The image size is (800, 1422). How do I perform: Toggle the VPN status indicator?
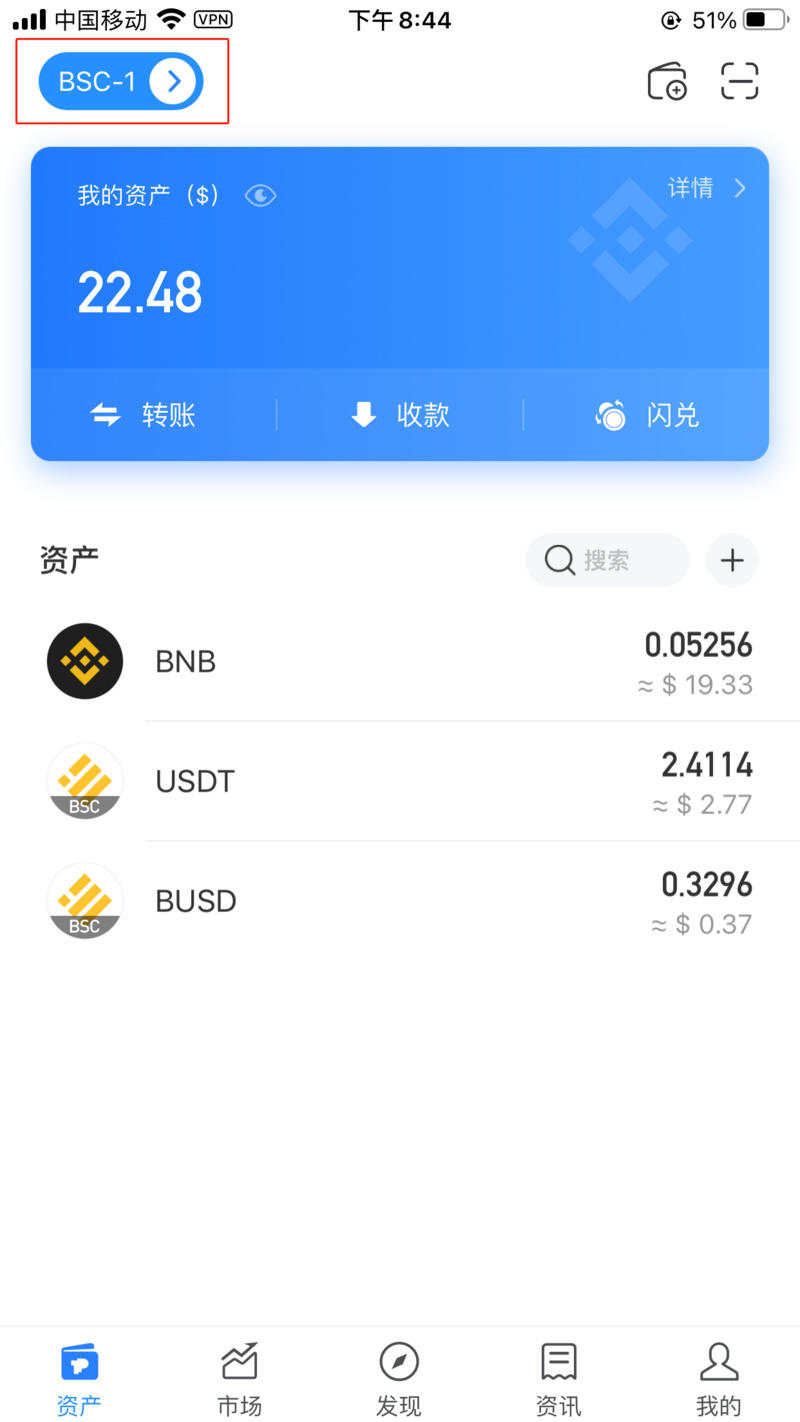(213, 18)
